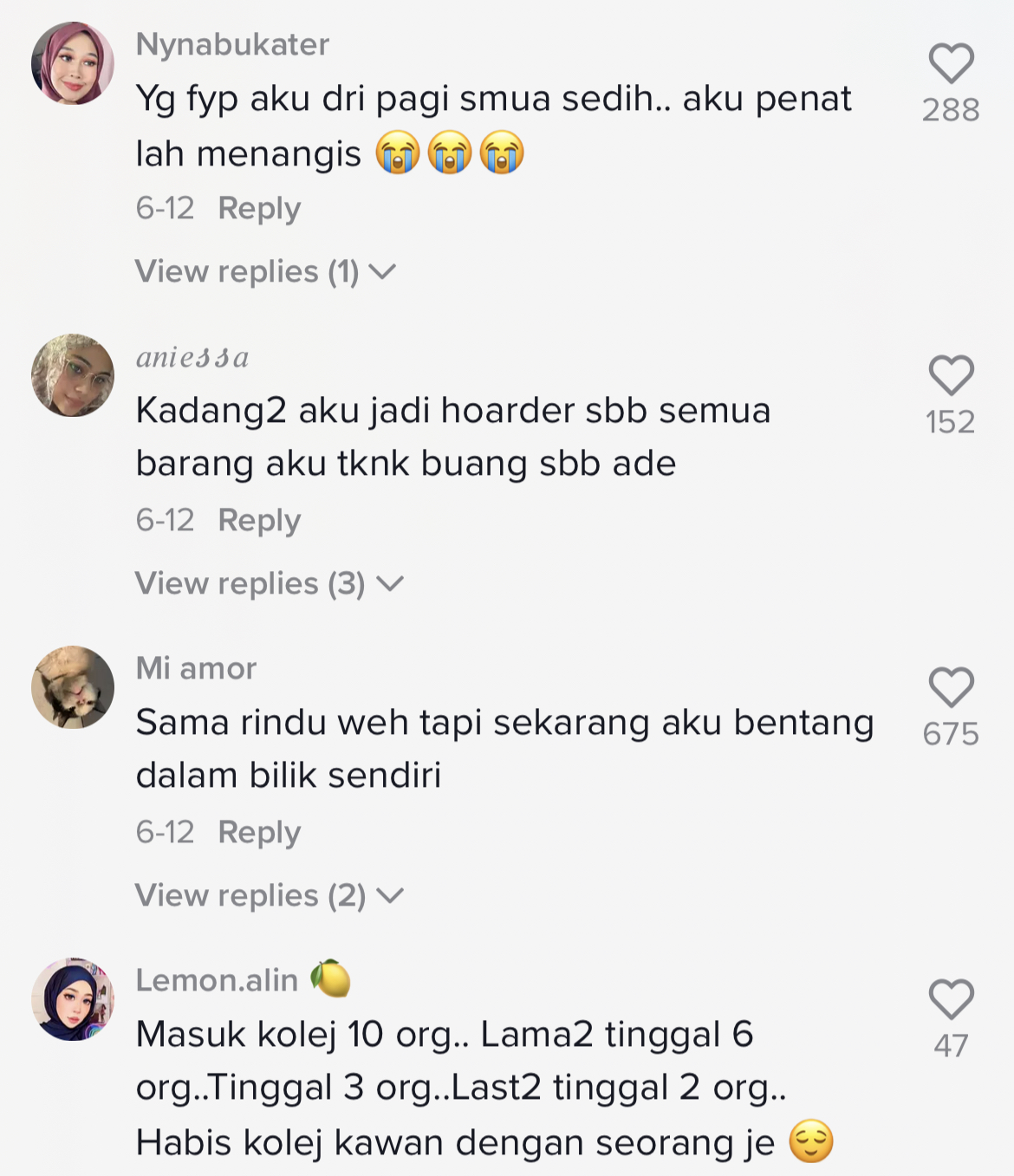Open the Lemon.alin username link
The width and height of the screenshot is (1014, 1176).
(x=217, y=980)
